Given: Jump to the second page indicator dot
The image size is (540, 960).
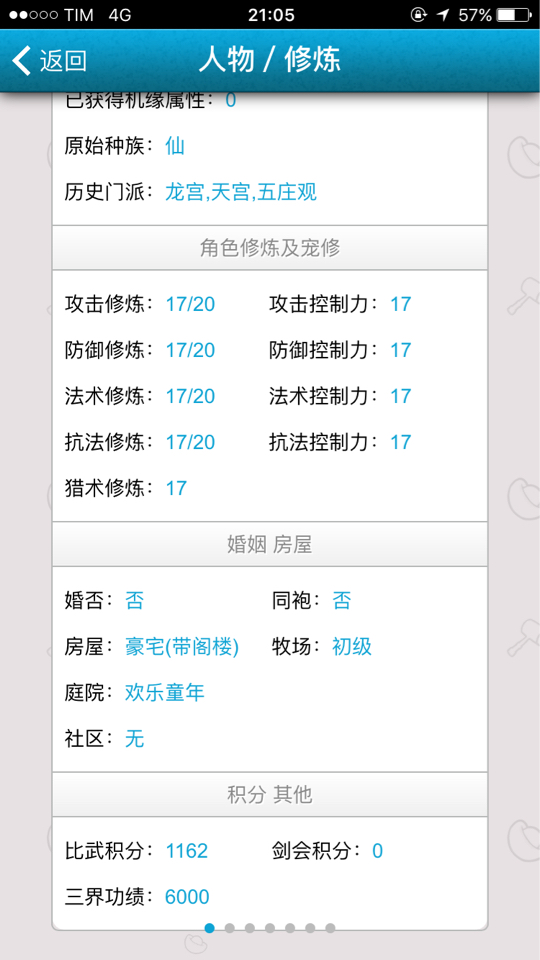Looking at the screenshot, I should coord(230,928).
